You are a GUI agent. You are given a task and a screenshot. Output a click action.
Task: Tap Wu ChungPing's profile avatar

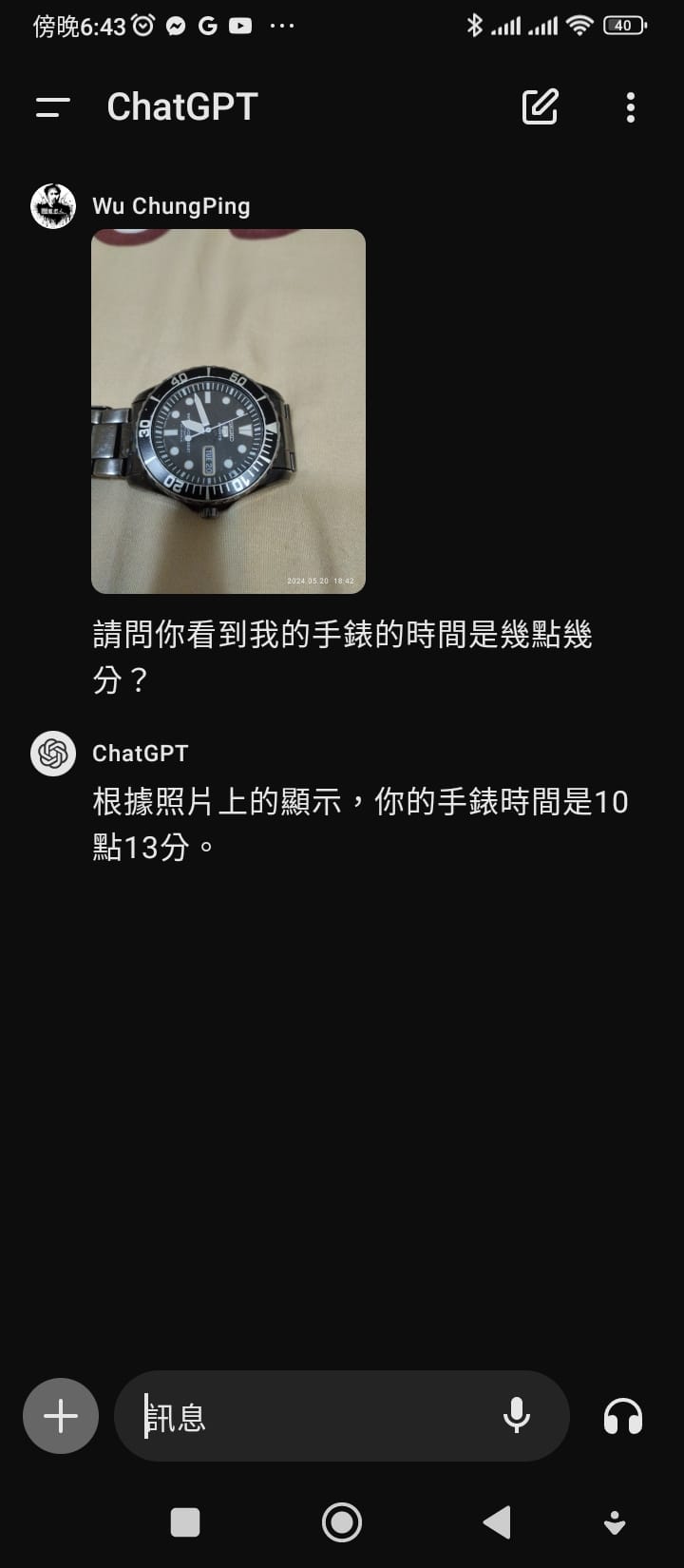coord(52,205)
